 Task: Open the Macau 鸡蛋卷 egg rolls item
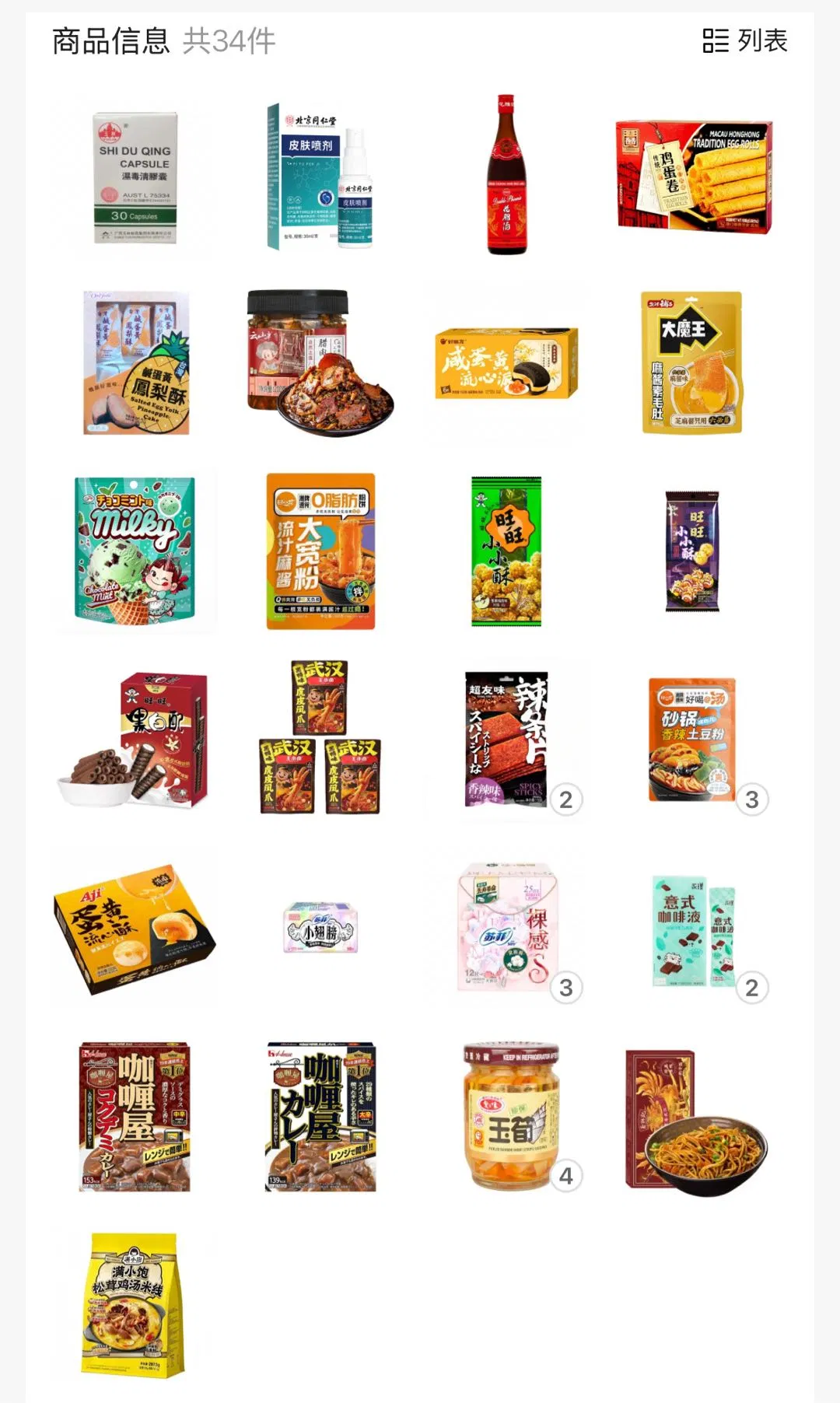694,177
